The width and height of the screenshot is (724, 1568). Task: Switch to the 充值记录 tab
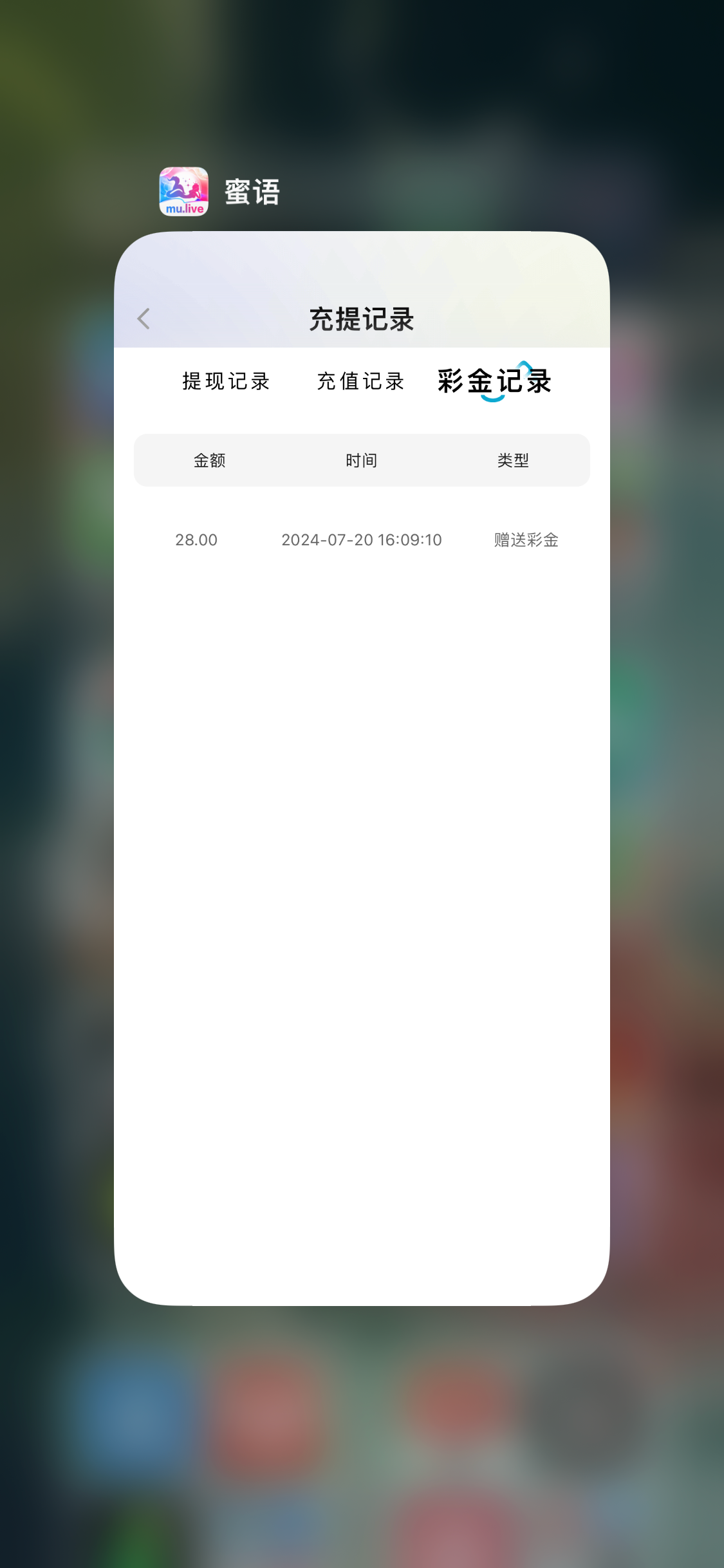[360, 381]
